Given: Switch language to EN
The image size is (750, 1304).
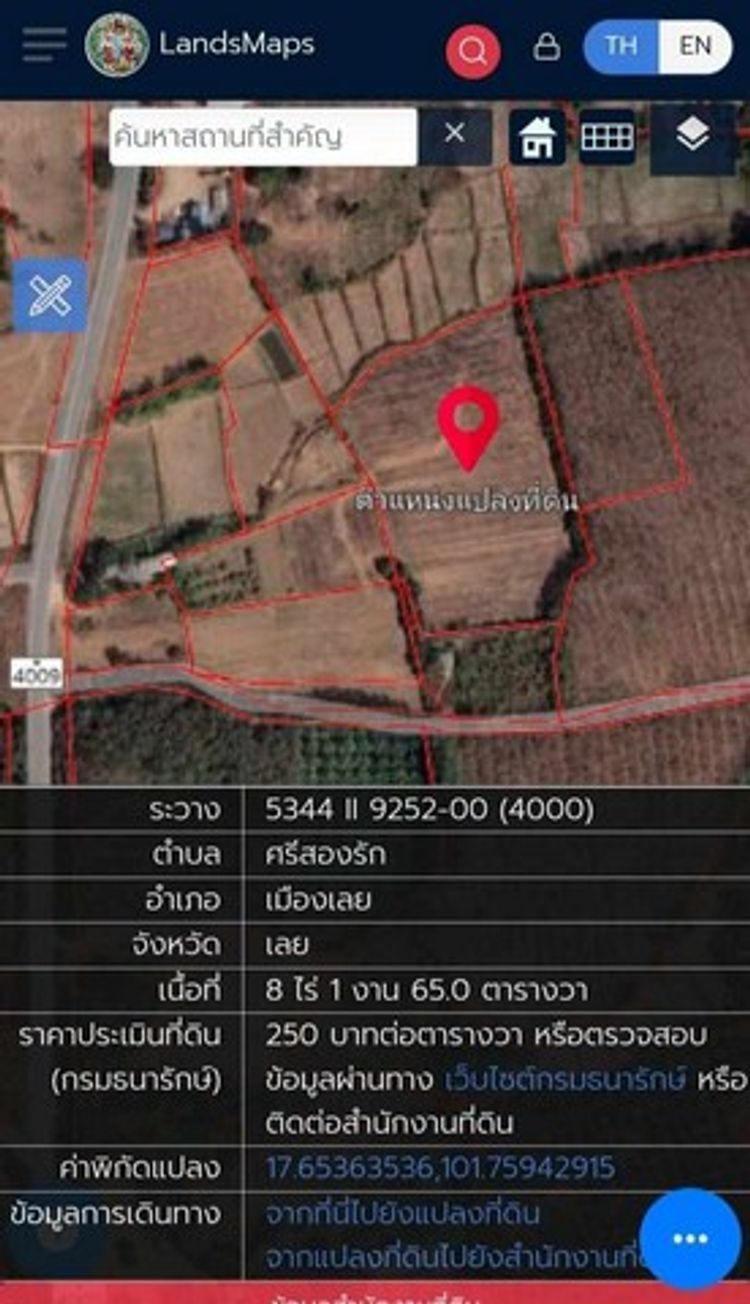Looking at the screenshot, I should (x=695, y=46).
